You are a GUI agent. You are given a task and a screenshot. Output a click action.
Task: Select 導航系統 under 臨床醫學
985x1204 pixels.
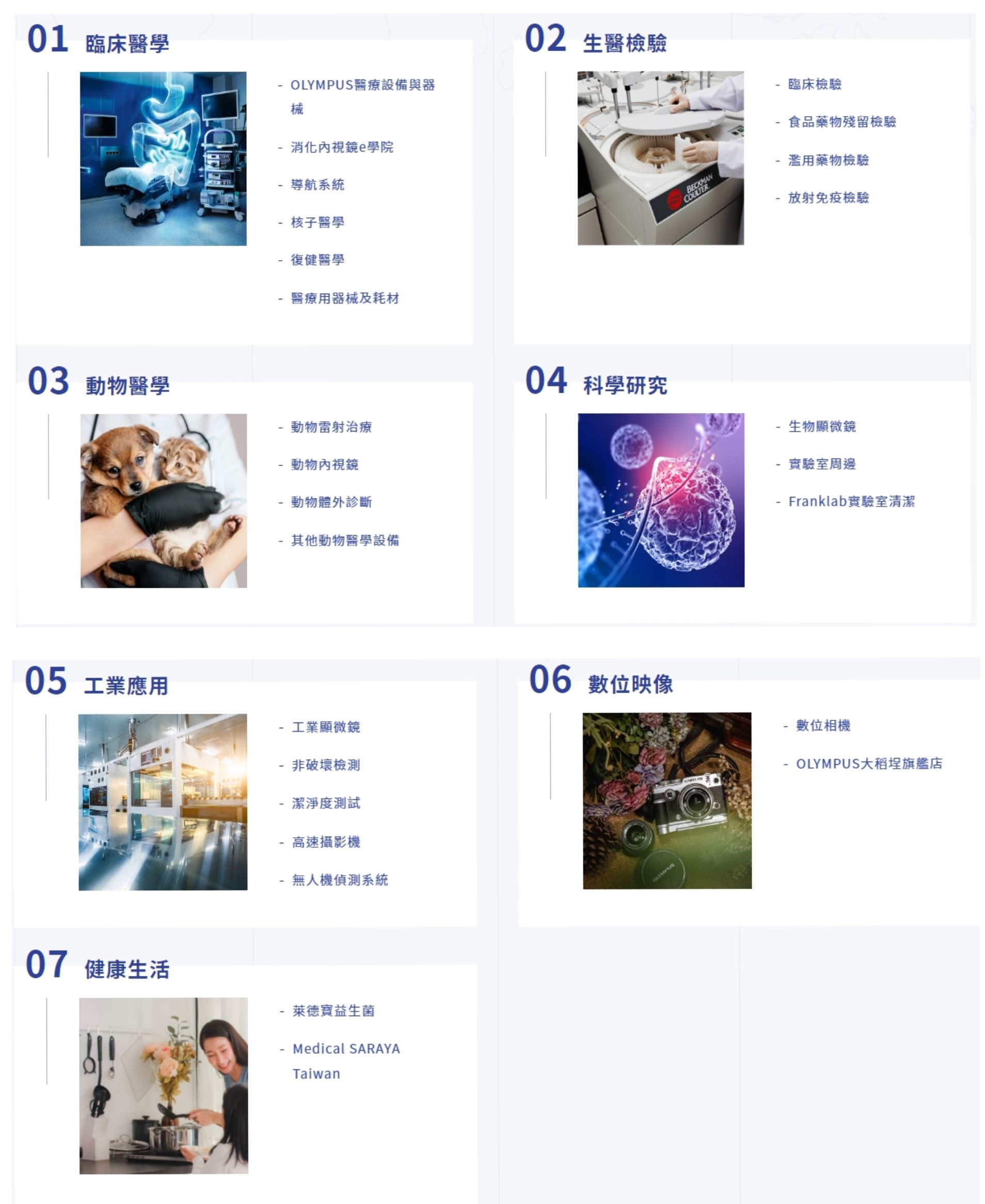[317, 185]
